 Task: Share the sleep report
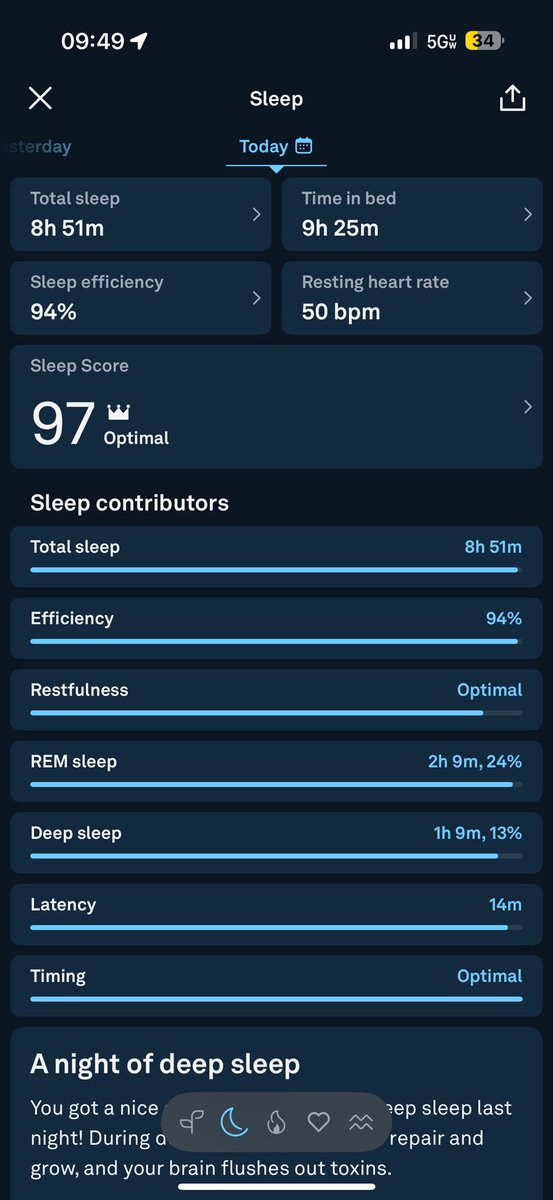512,98
